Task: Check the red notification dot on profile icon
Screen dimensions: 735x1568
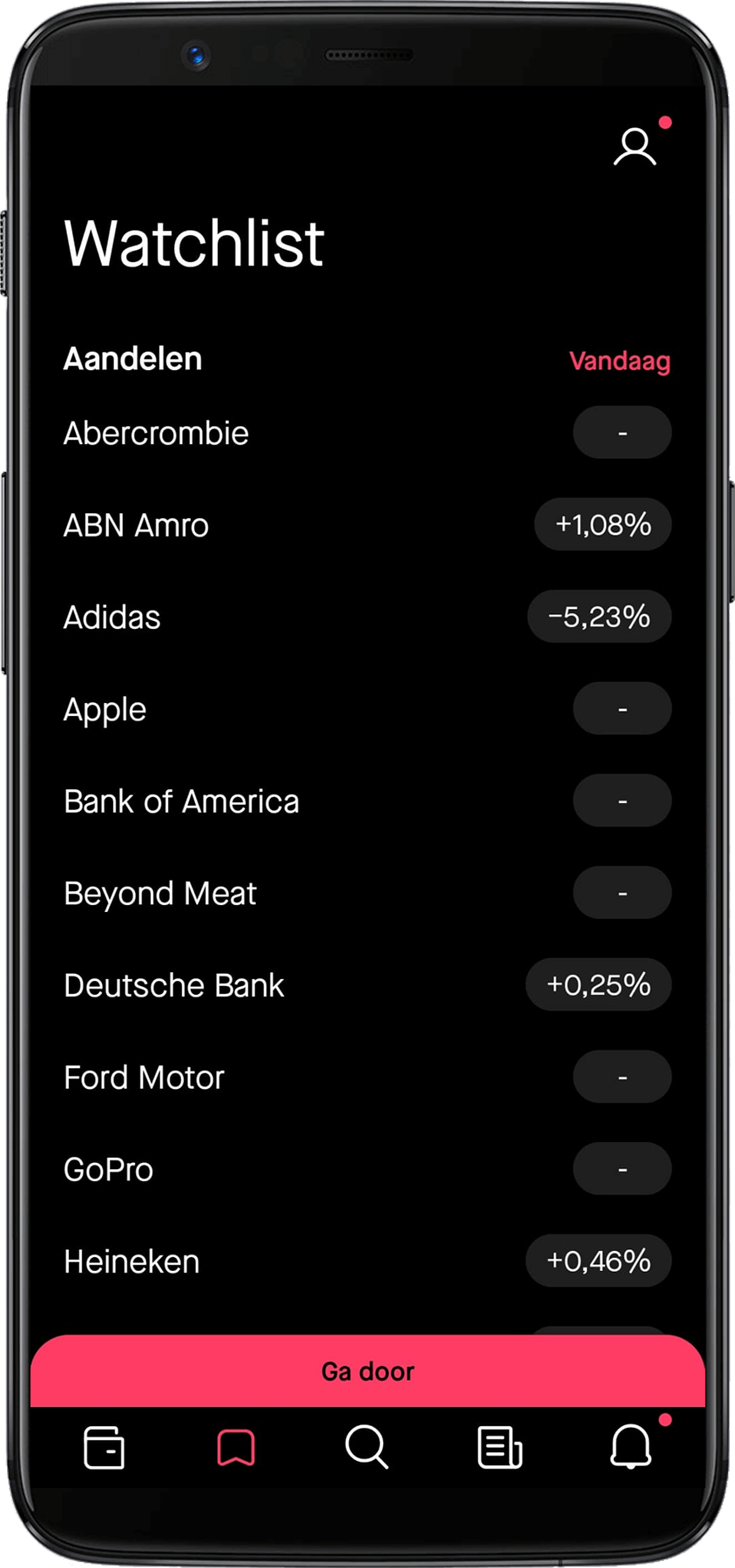Action: (665, 123)
